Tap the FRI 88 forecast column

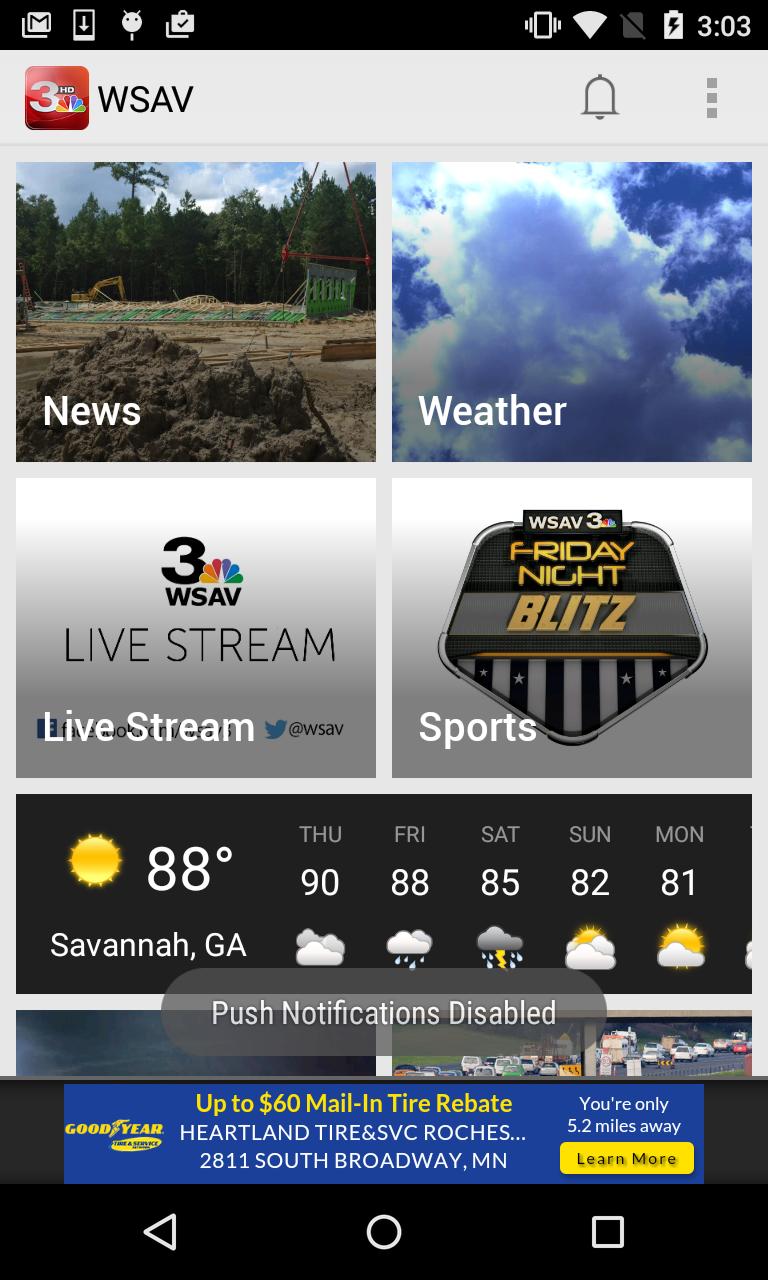pos(410,882)
